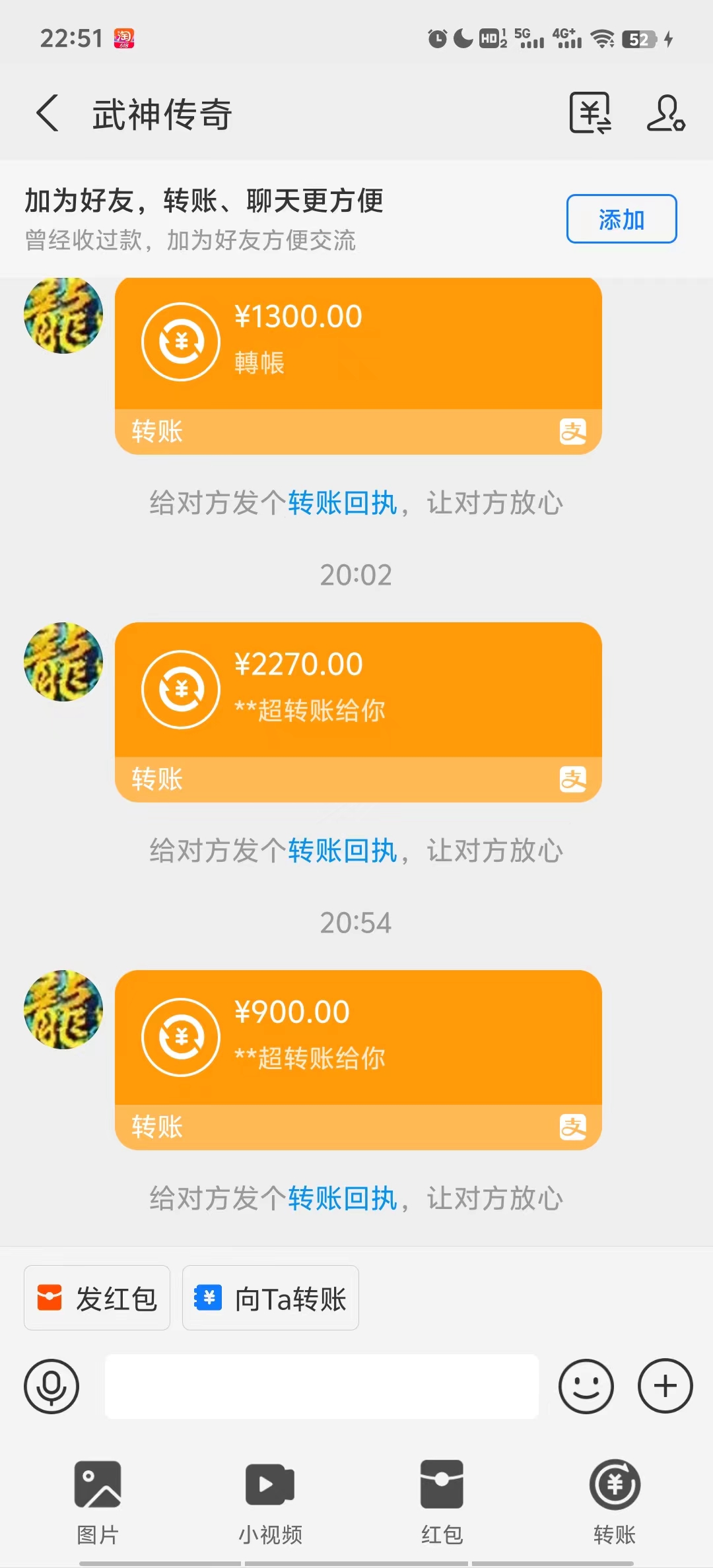The width and height of the screenshot is (713, 1568).
Task: Tap the 发红包 send red packet button
Action: pyautogui.click(x=96, y=1297)
